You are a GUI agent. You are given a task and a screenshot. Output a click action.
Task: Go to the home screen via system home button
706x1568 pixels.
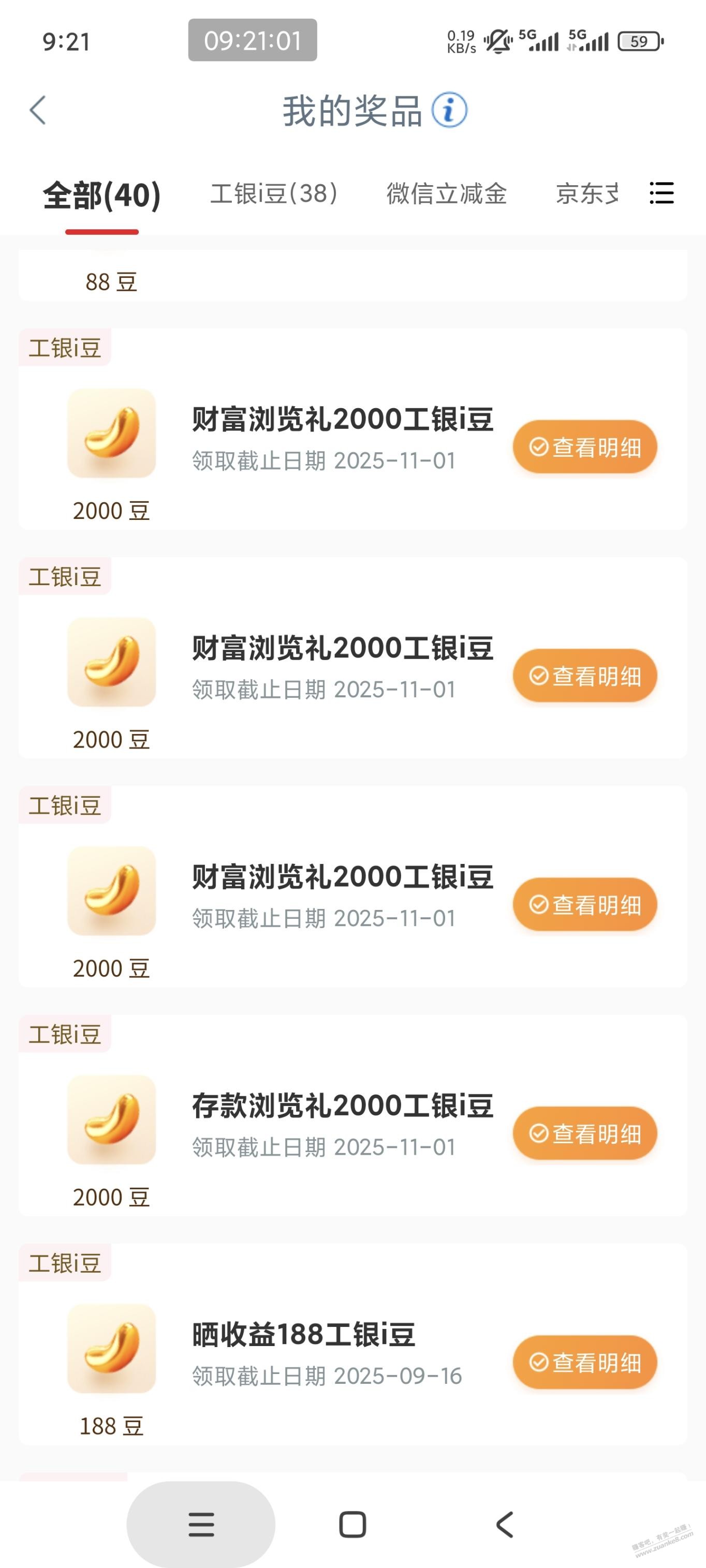tap(352, 1524)
